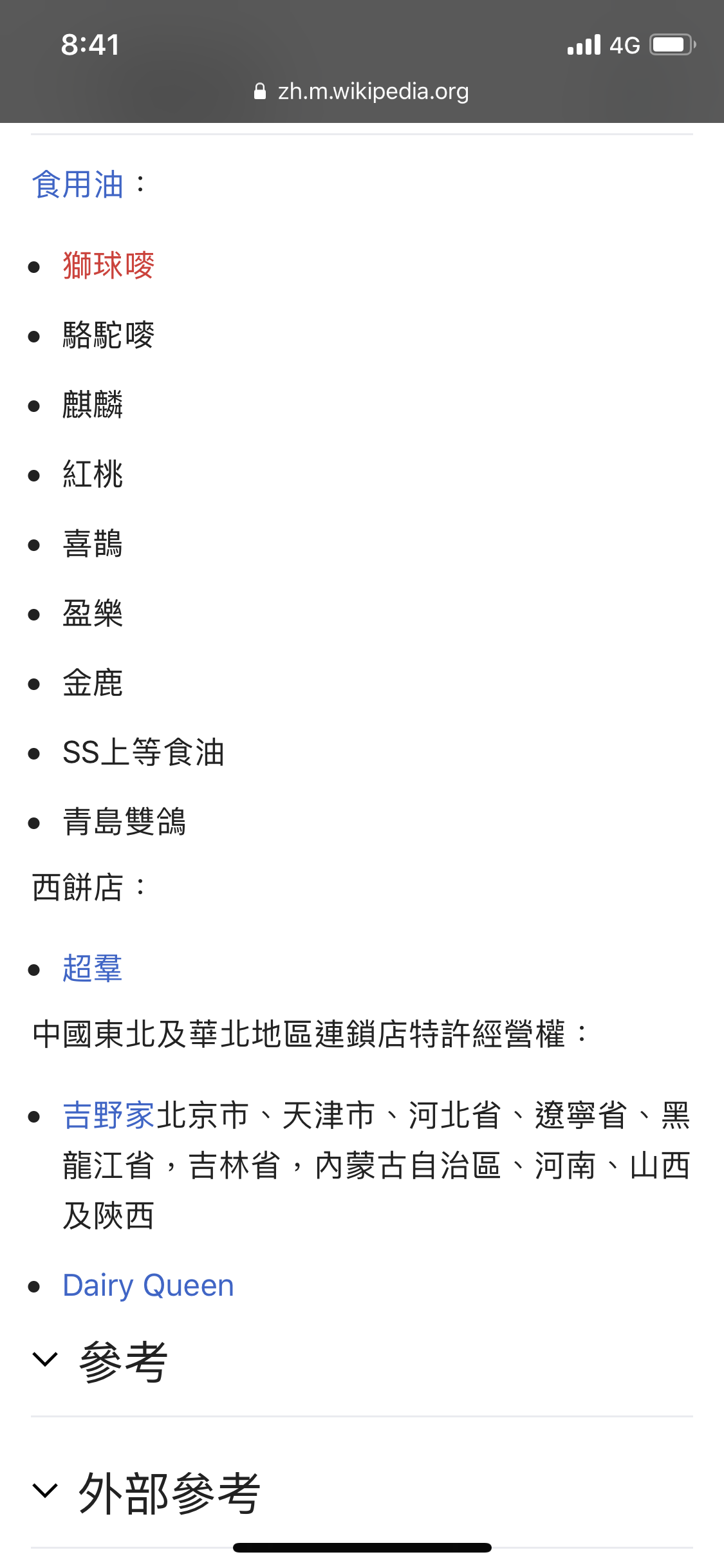Image resolution: width=724 pixels, height=1568 pixels.
Task: Tap the zh.m.wikipedia.org address bar
Action: pyautogui.click(x=362, y=91)
